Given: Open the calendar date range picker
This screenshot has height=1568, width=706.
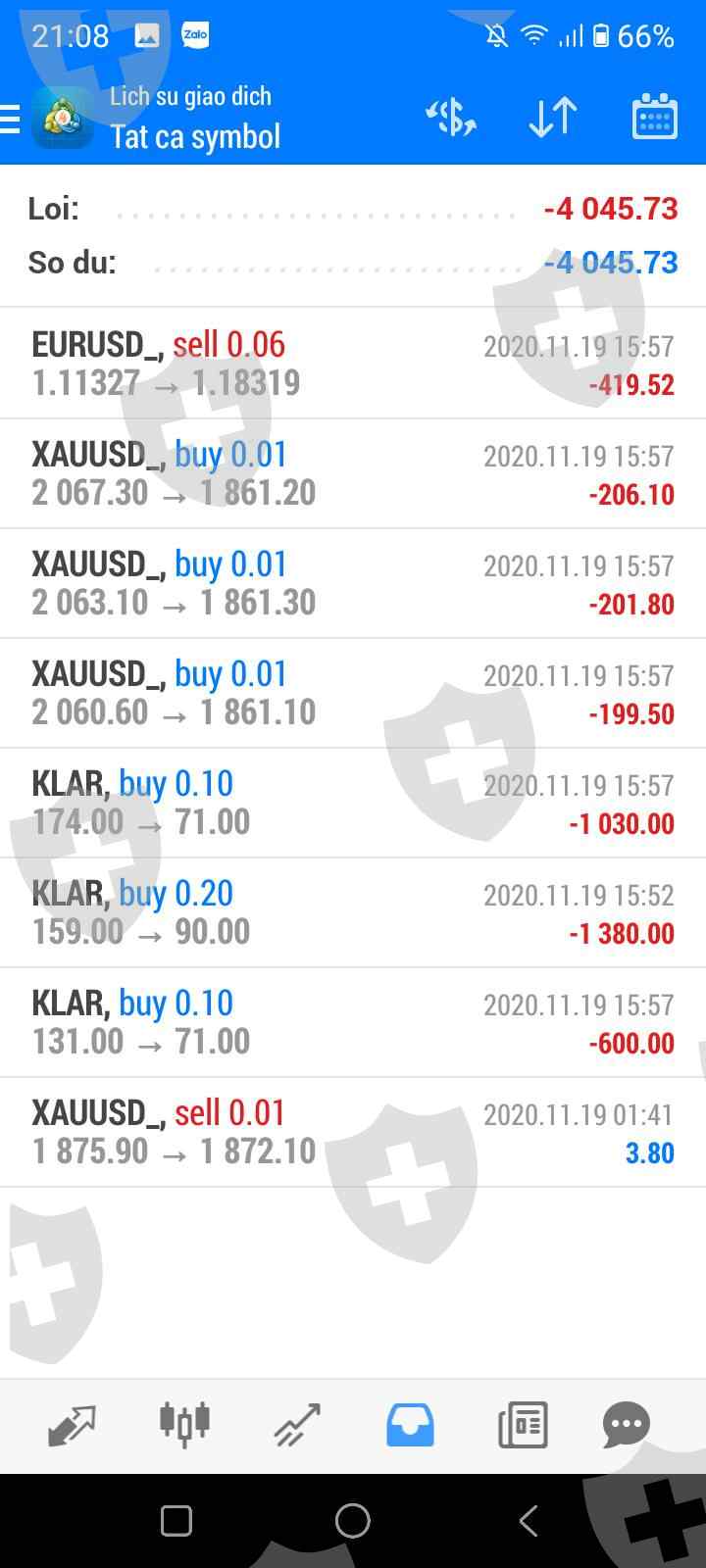Looking at the screenshot, I should click(654, 119).
